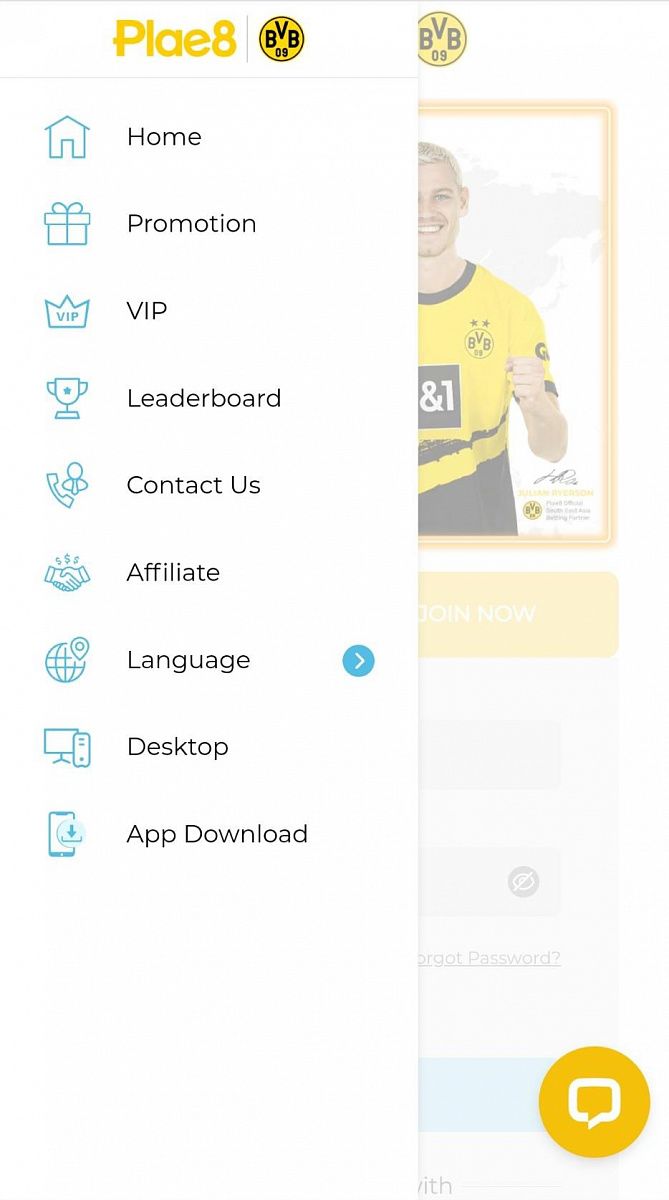Open App Download

[216, 834]
